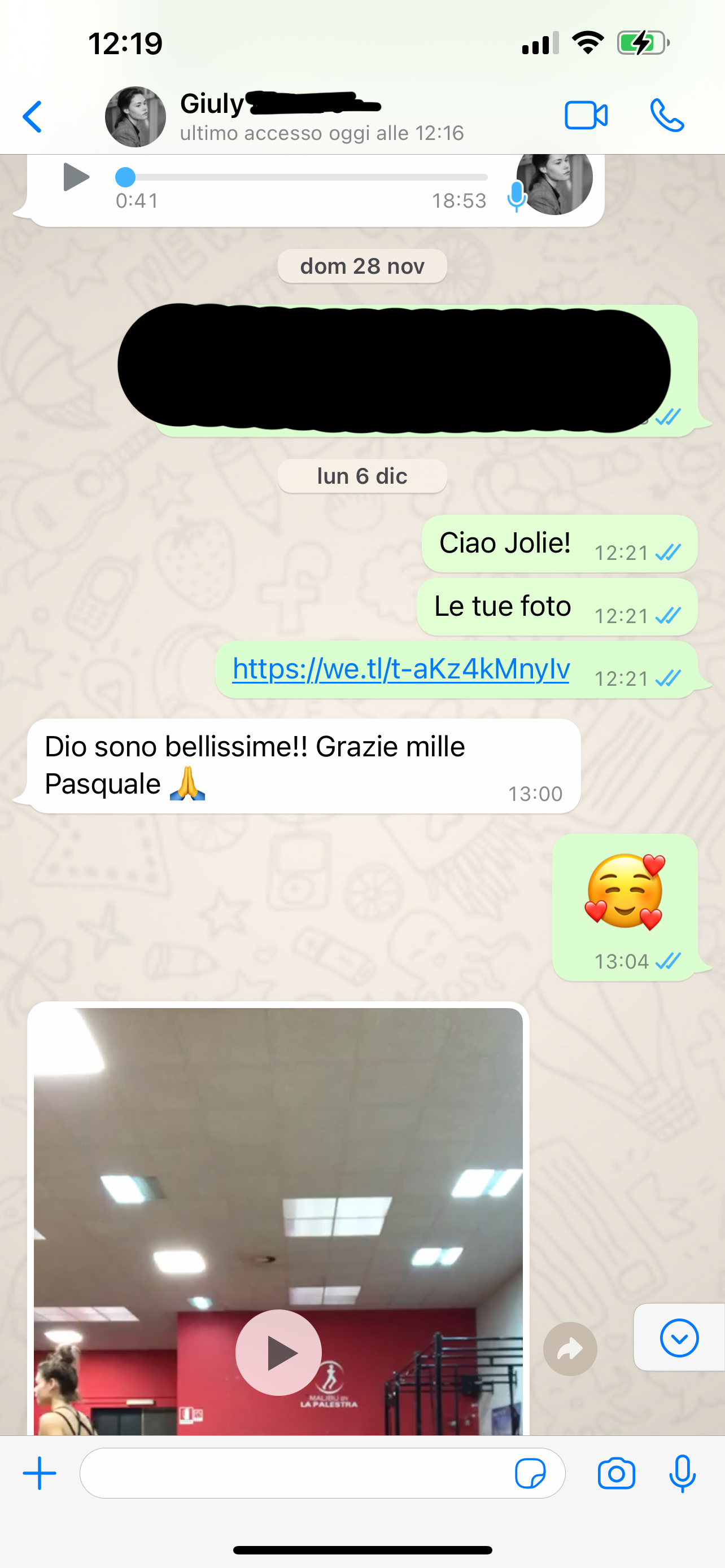Jump to the latest messages
The width and height of the screenshot is (725, 1568).
pyautogui.click(x=679, y=1337)
